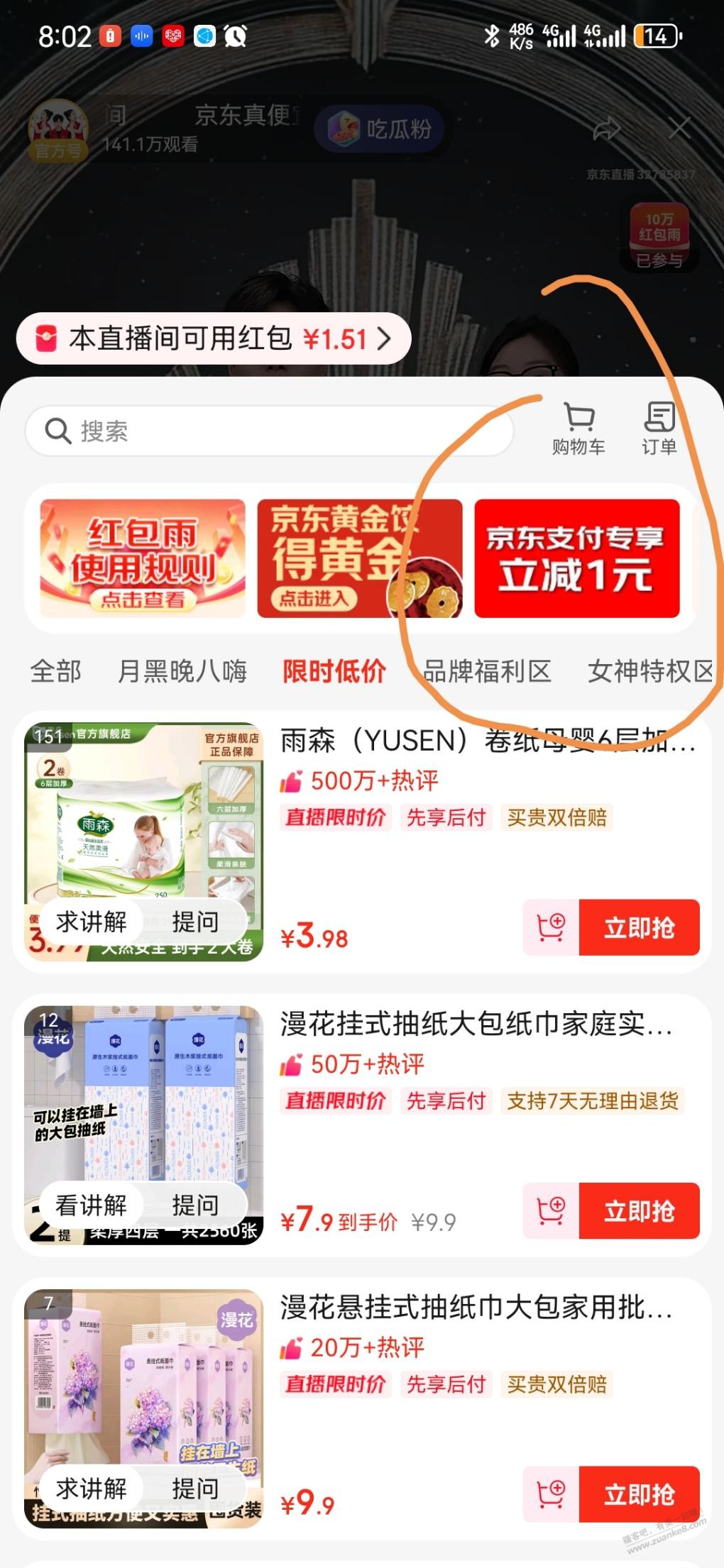
Task: Tap 立即抢 for 漫花挂式抽纸 ¥7.9
Action: point(639,1210)
